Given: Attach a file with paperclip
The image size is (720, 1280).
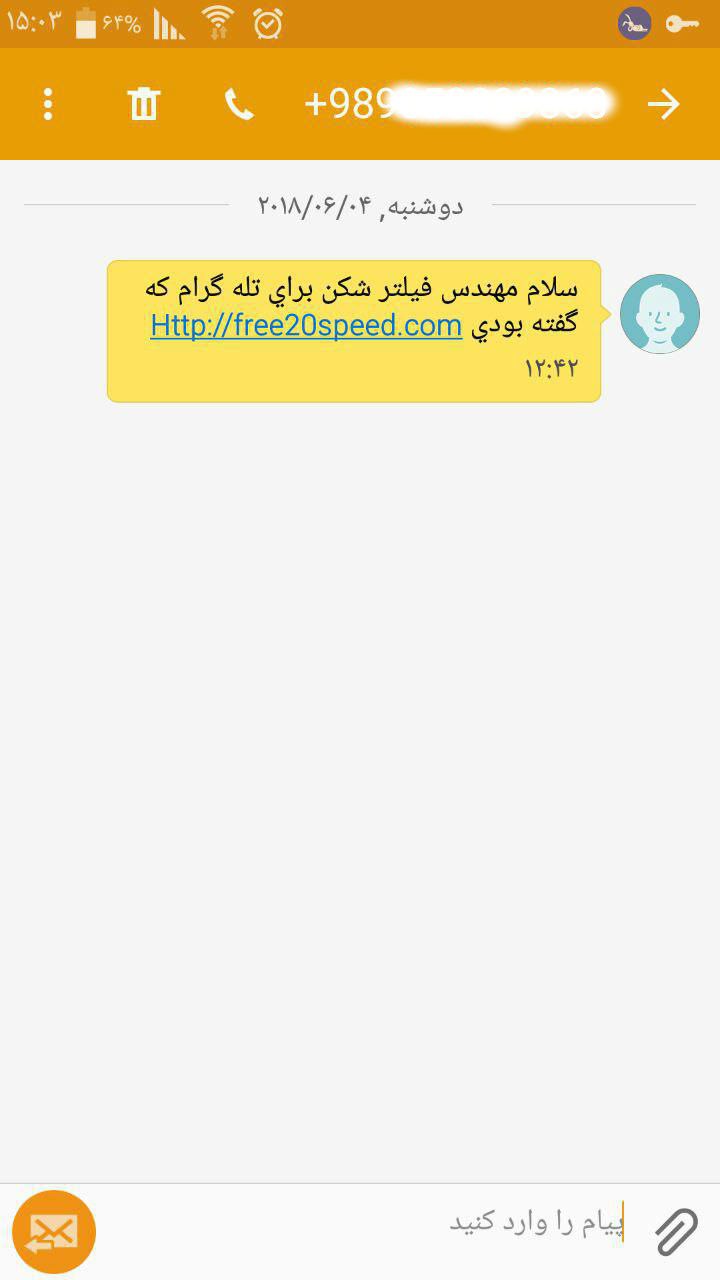Looking at the screenshot, I should [x=676, y=1230].
